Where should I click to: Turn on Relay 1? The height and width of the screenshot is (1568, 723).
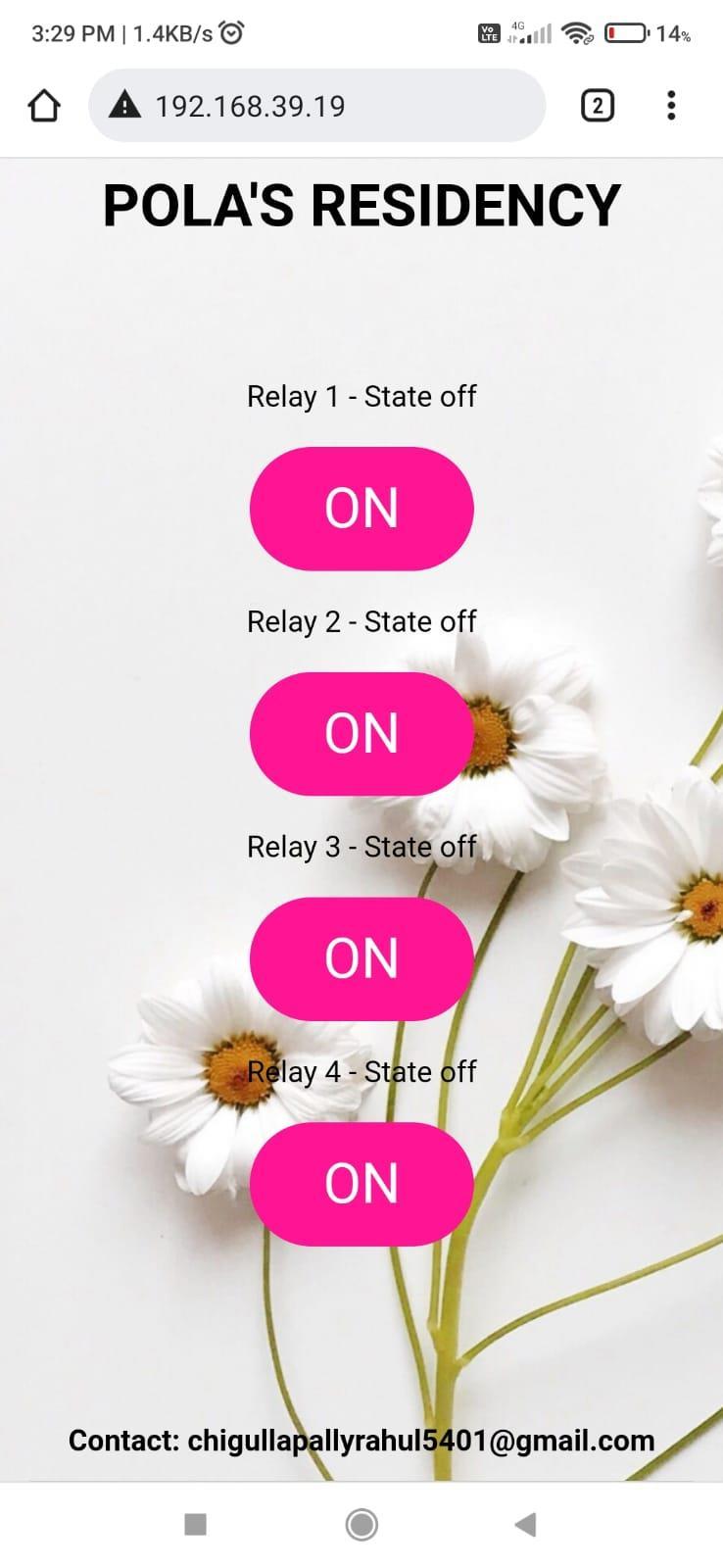click(x=361, y=509)
